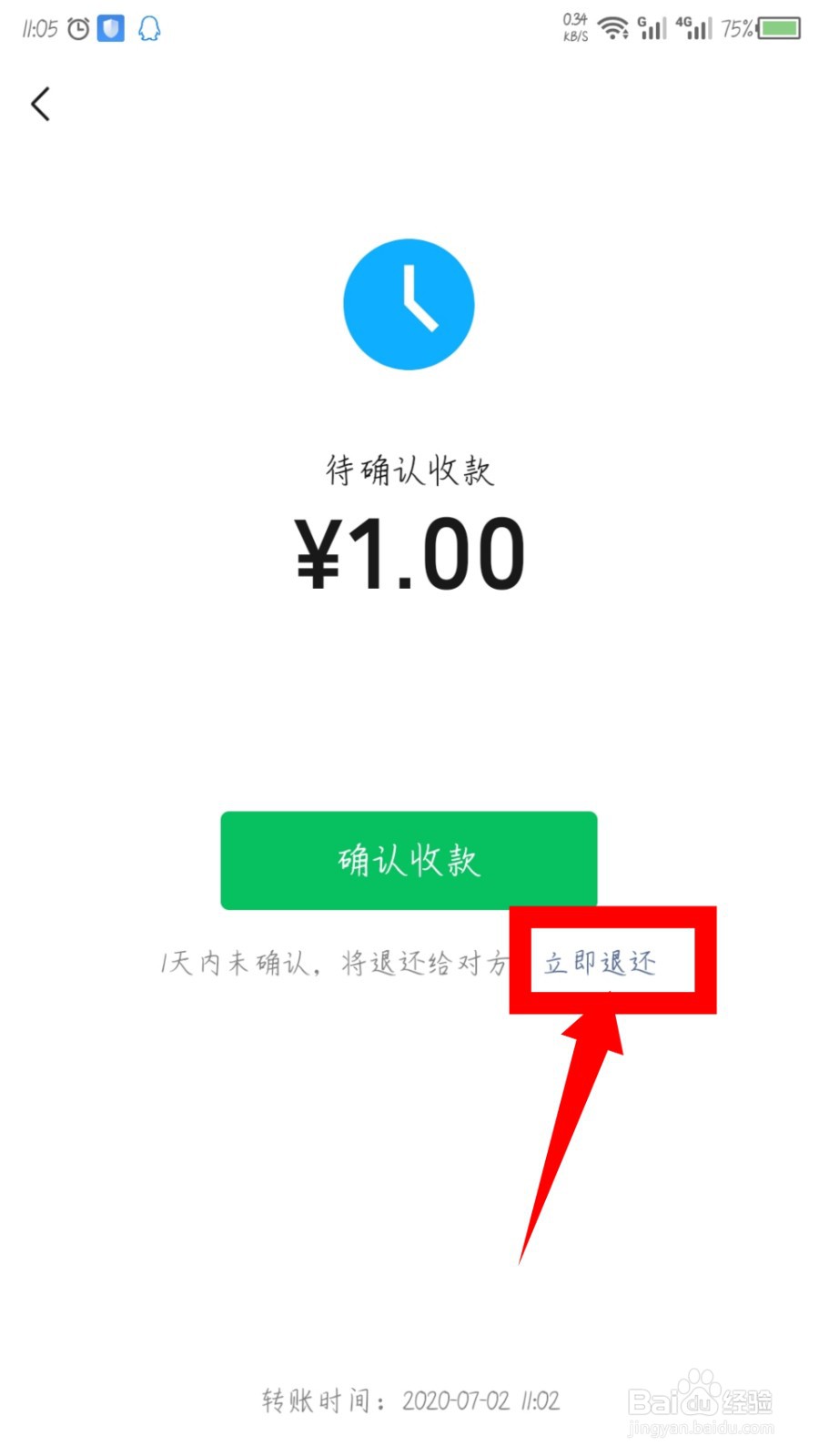This screenshot has width=819, height=1456.
Task: Tap the red highlighted box area
Action: 612,960
